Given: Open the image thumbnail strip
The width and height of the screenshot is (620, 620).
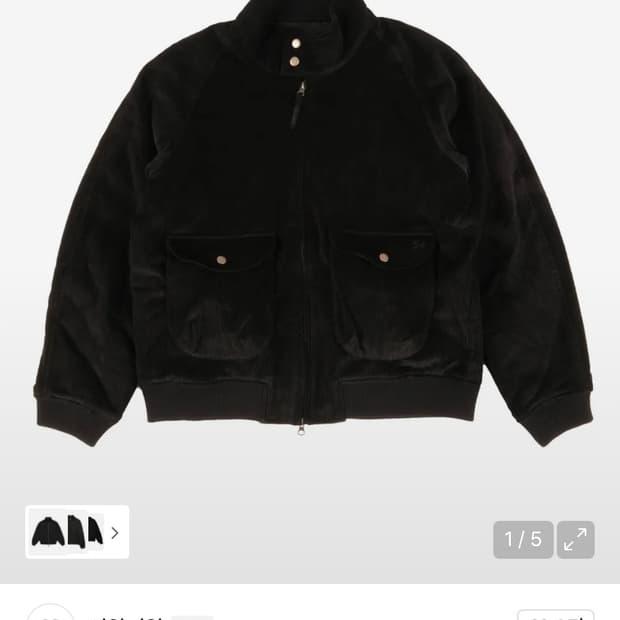Looking at the screenshot, I should coord(77,532).
